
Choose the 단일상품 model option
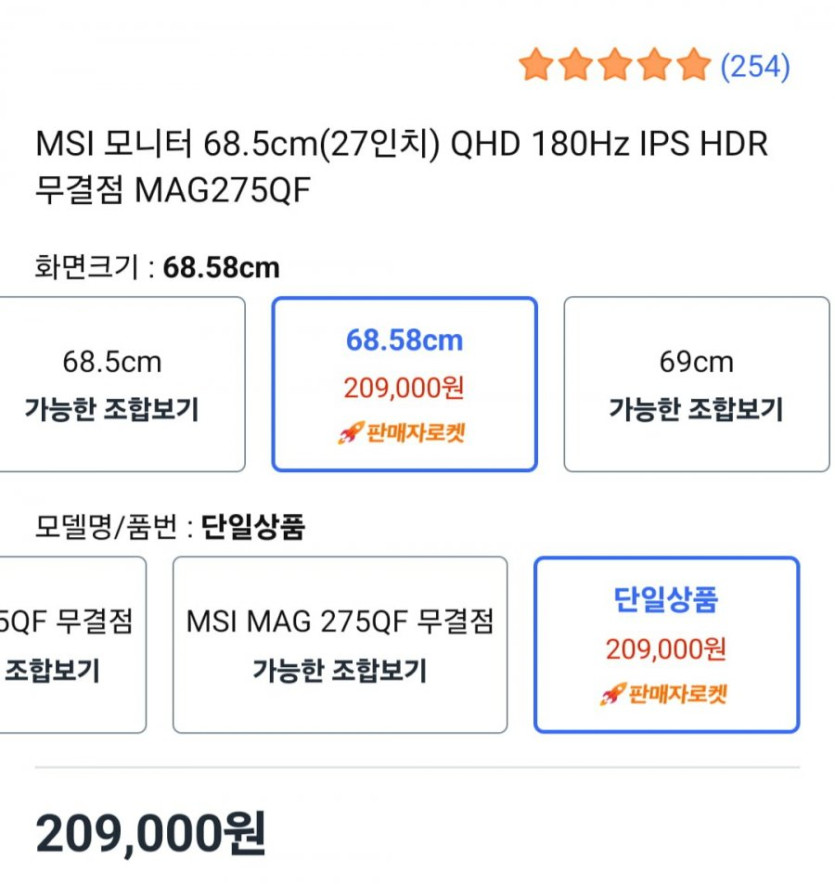(x=666, y=645)
